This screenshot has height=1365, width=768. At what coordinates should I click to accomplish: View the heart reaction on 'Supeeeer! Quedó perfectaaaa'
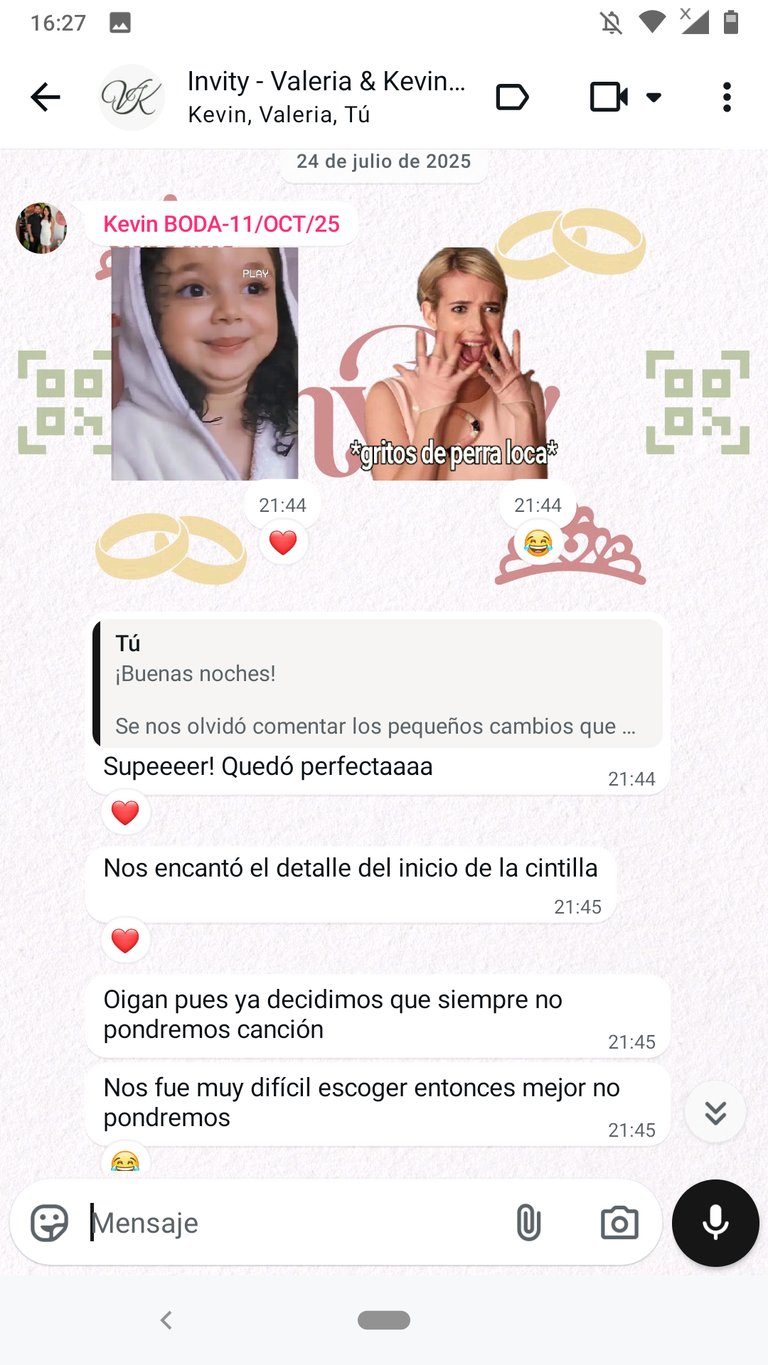coord(125,813)
